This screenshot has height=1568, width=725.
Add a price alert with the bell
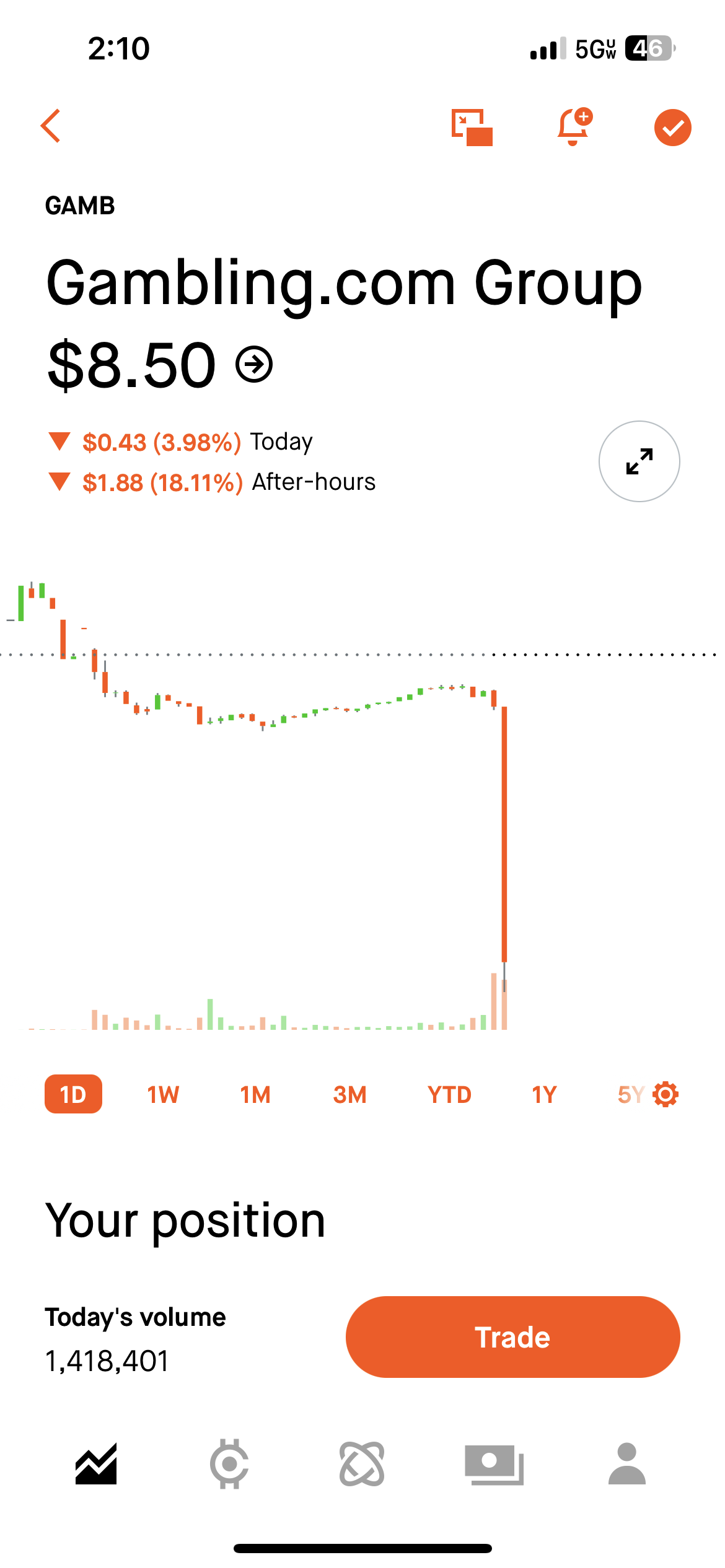(574, 127)
